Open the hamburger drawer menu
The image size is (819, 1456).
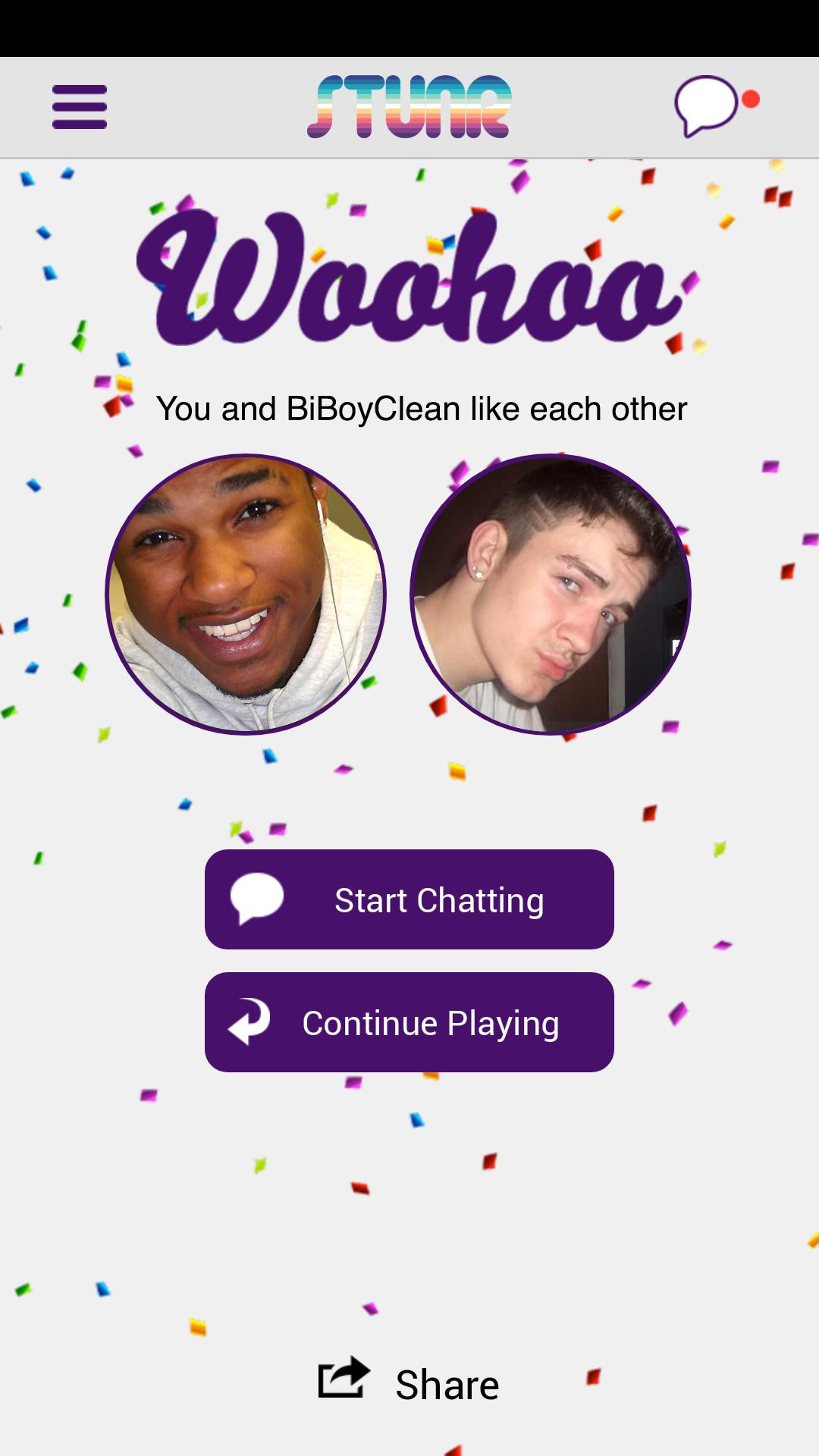79,106
